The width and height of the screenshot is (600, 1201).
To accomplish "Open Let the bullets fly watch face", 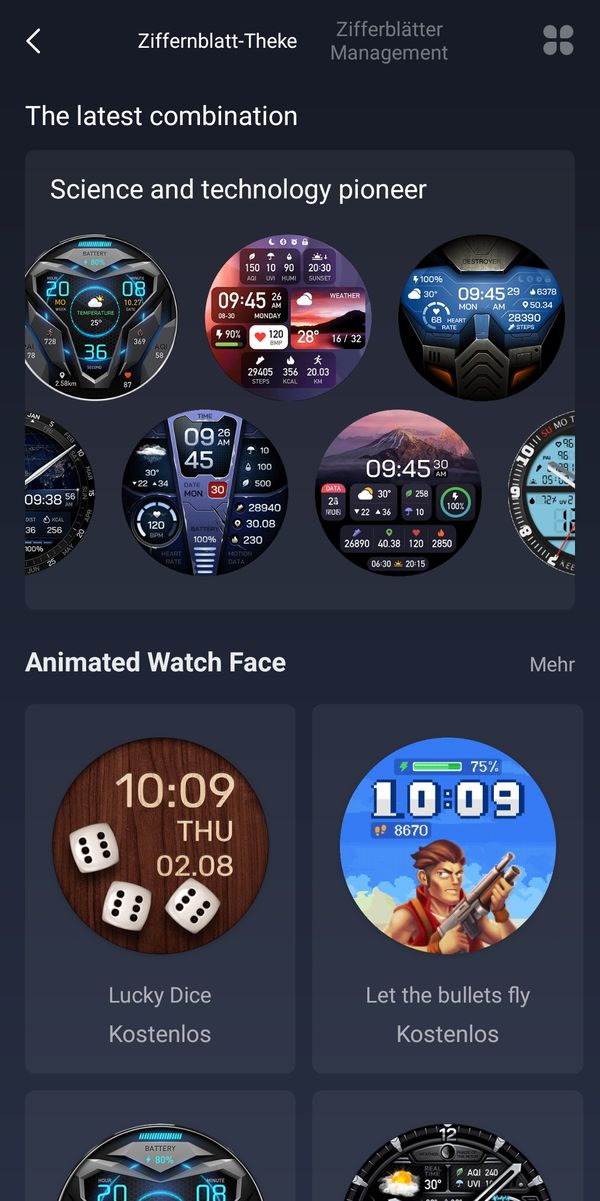I will [x=448, y=889].
